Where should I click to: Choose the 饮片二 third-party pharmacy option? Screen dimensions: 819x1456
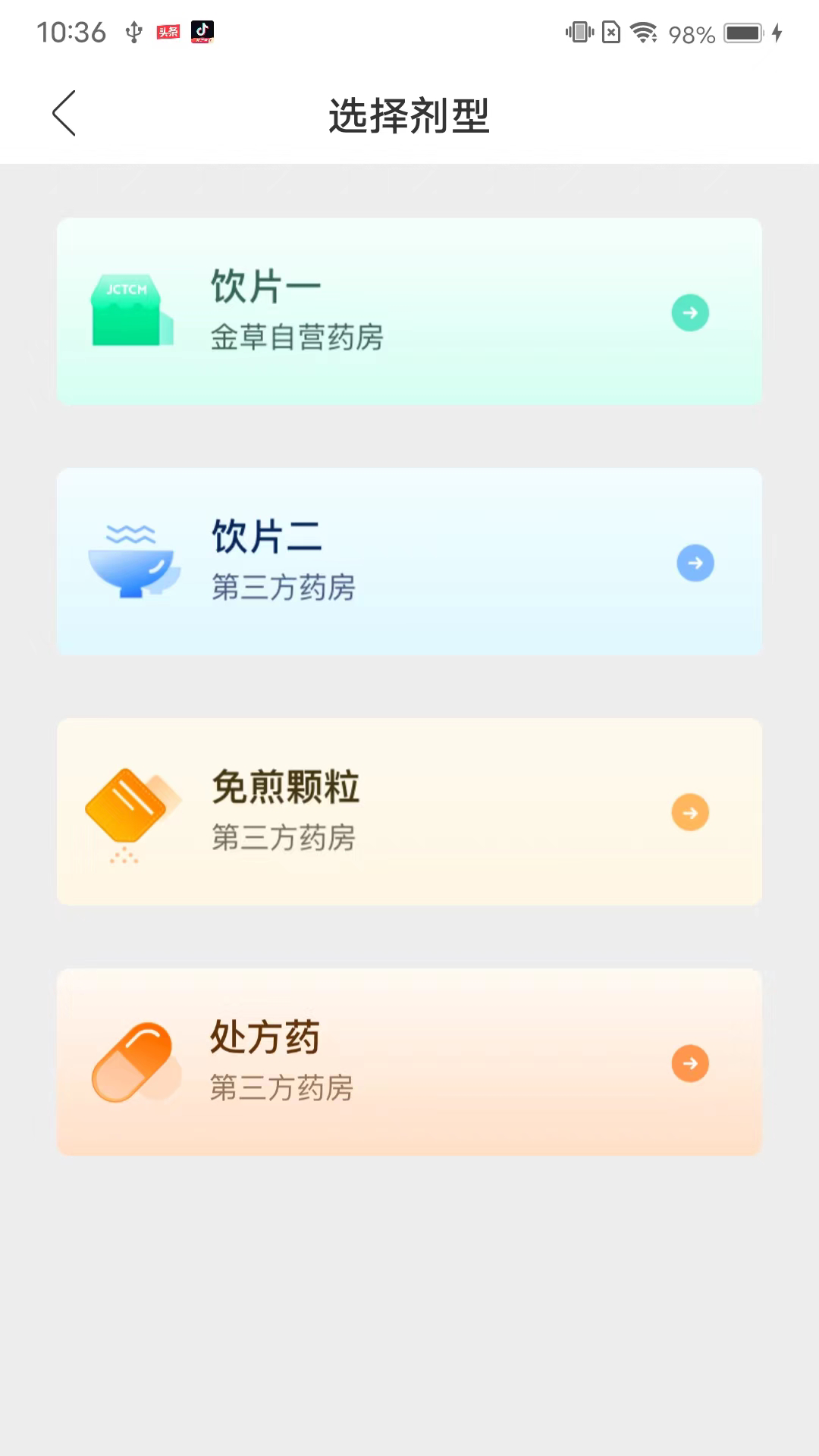click(x=409, y=562)
